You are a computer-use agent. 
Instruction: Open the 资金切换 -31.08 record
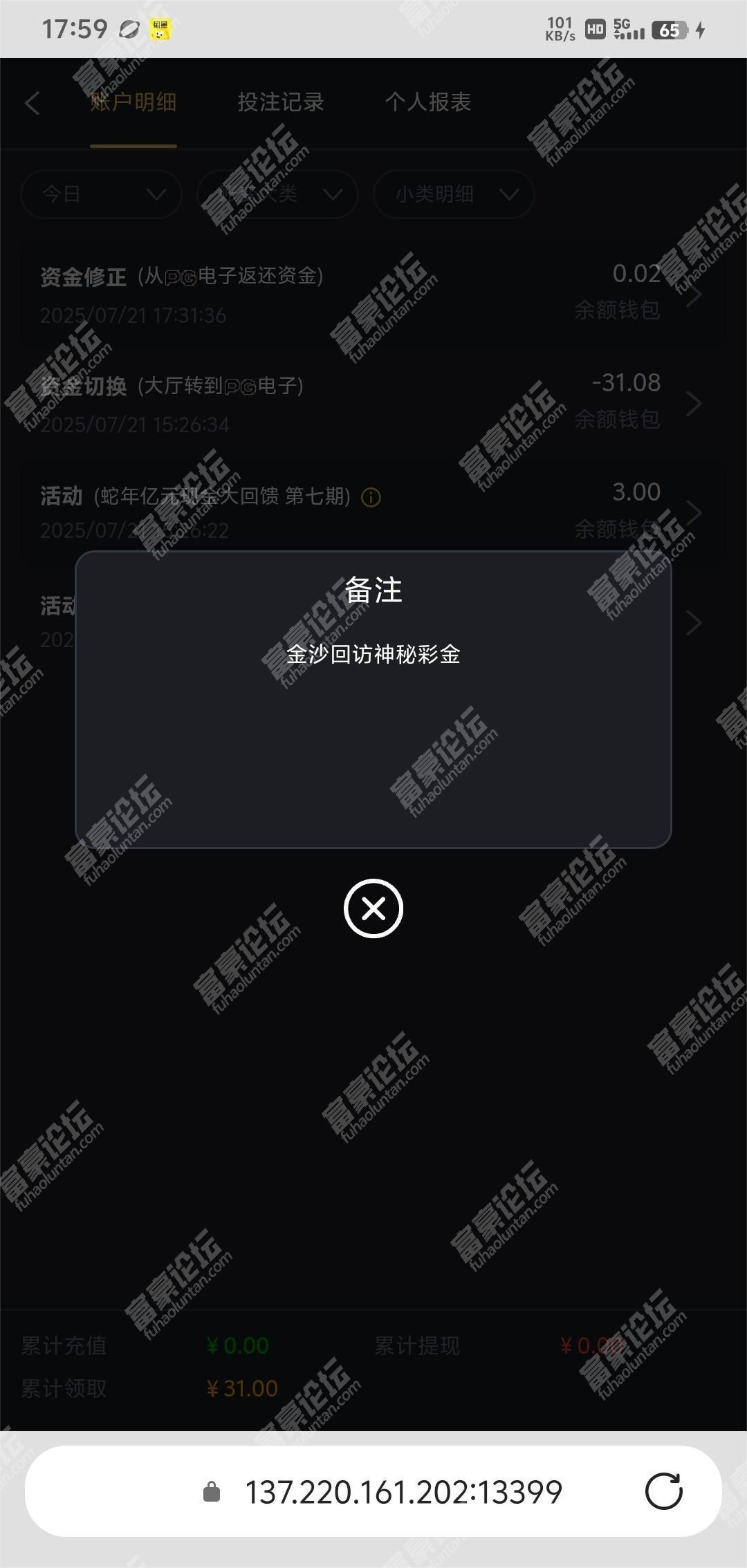373,404
